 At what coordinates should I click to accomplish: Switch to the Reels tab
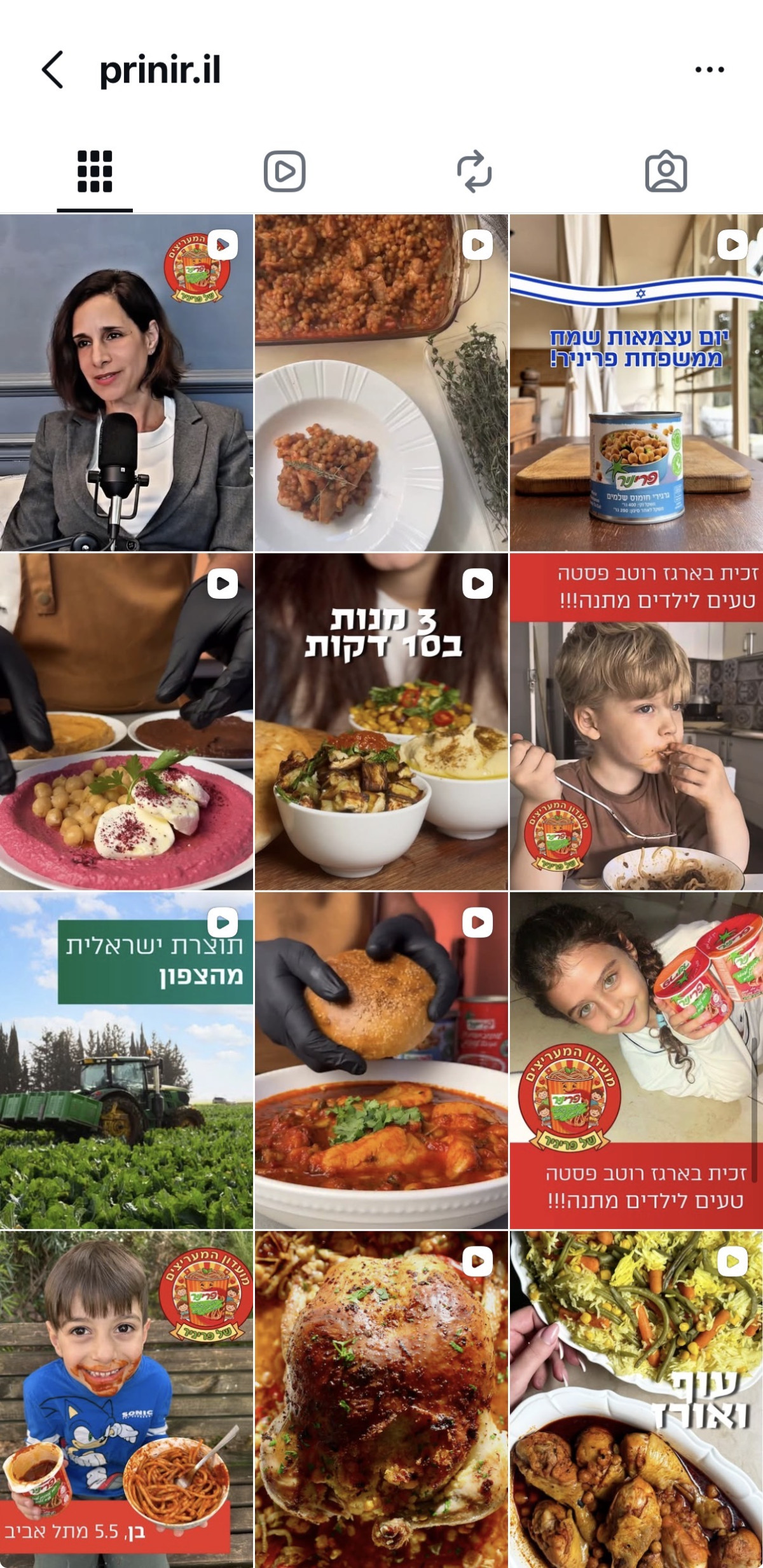[285, 172]
